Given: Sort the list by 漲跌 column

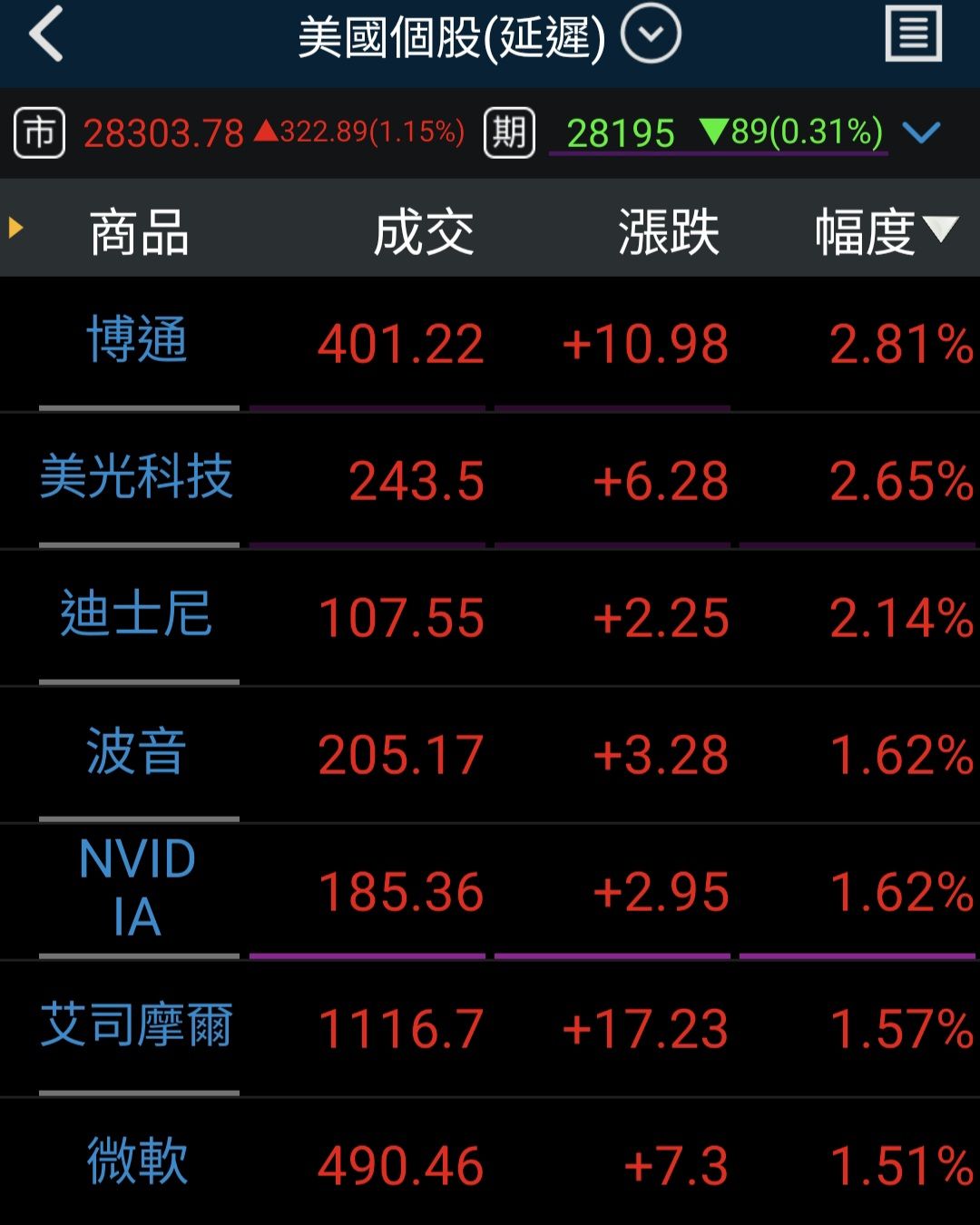Looking at the screenshot, I should (669, 231).
